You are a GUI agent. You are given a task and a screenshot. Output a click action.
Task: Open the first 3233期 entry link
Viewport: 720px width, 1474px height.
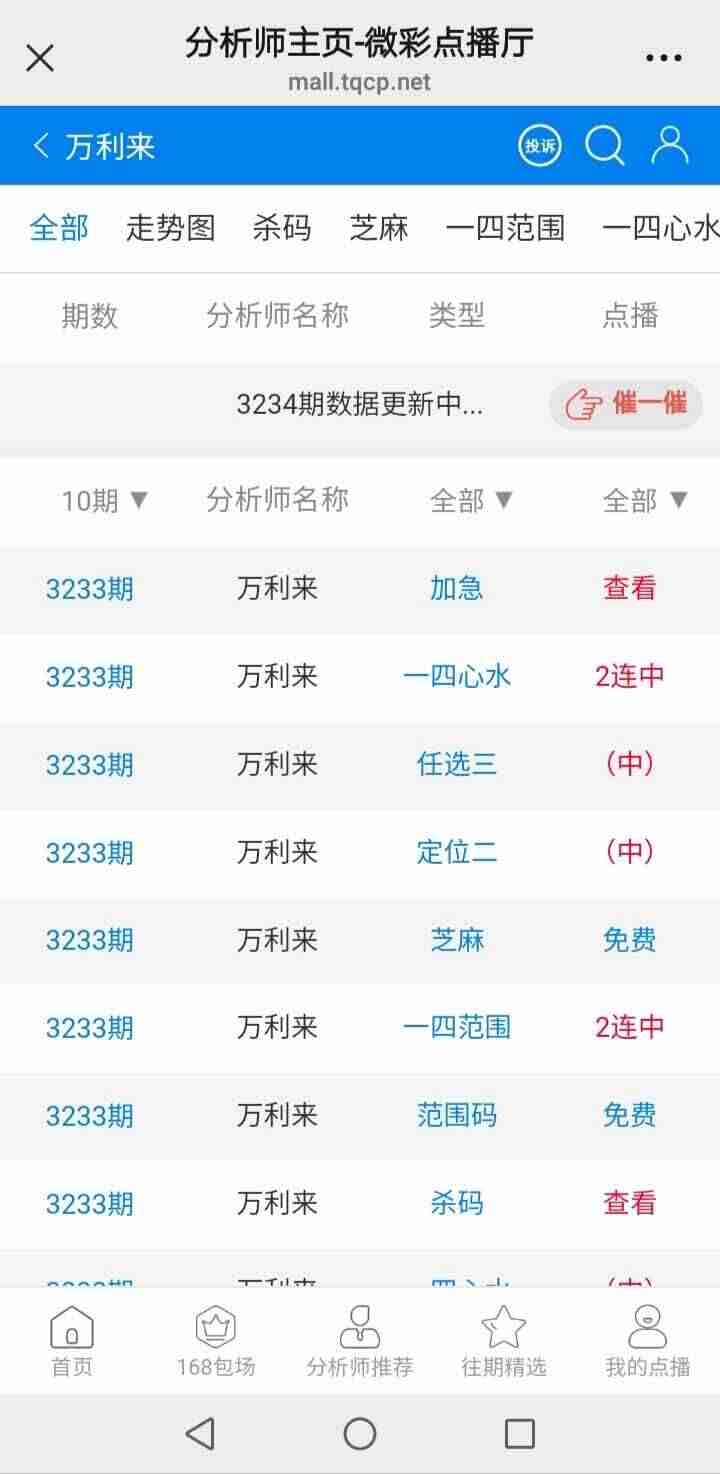pos(91,589)
